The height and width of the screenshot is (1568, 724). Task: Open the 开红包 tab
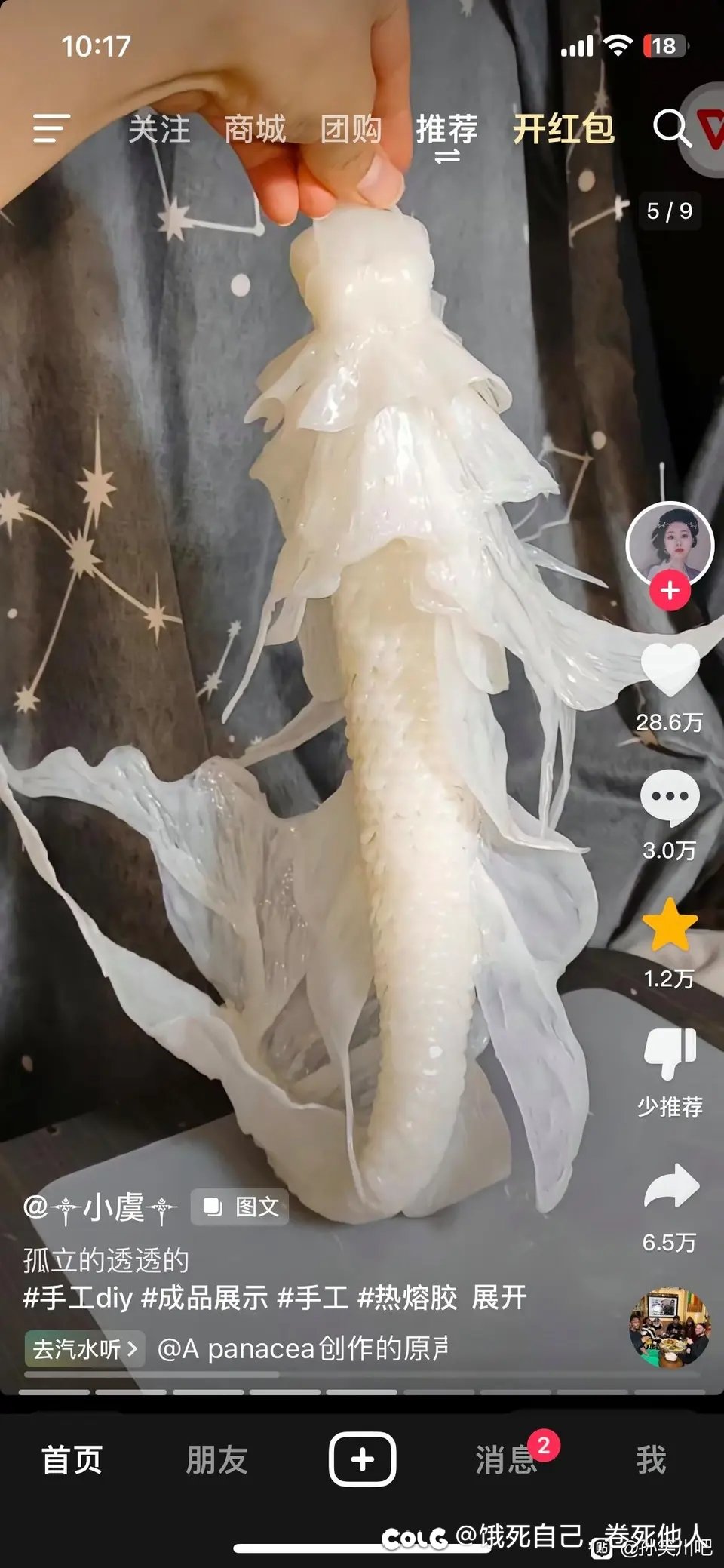point(563,129)
